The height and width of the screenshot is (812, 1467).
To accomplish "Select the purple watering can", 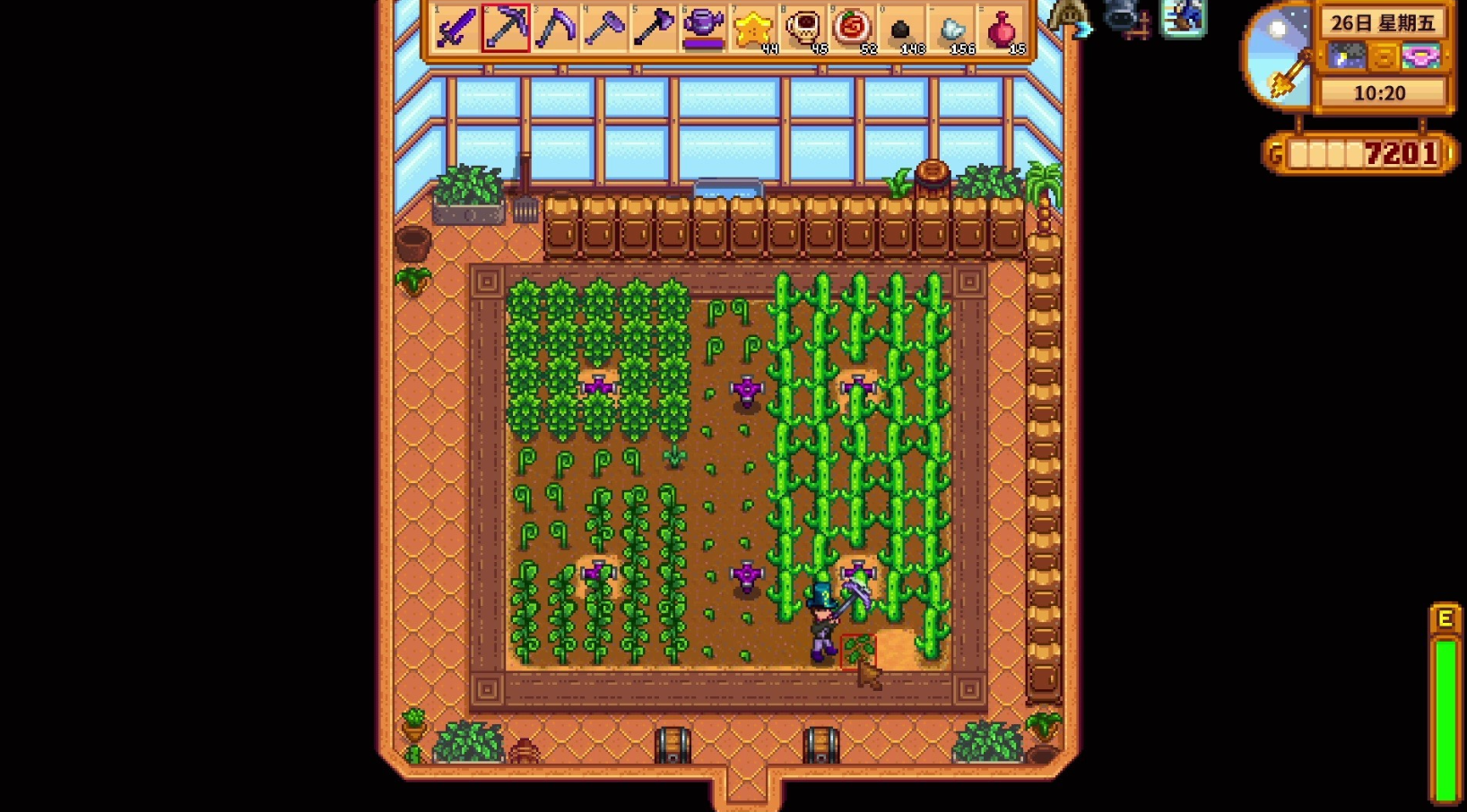I will [703, 29].
